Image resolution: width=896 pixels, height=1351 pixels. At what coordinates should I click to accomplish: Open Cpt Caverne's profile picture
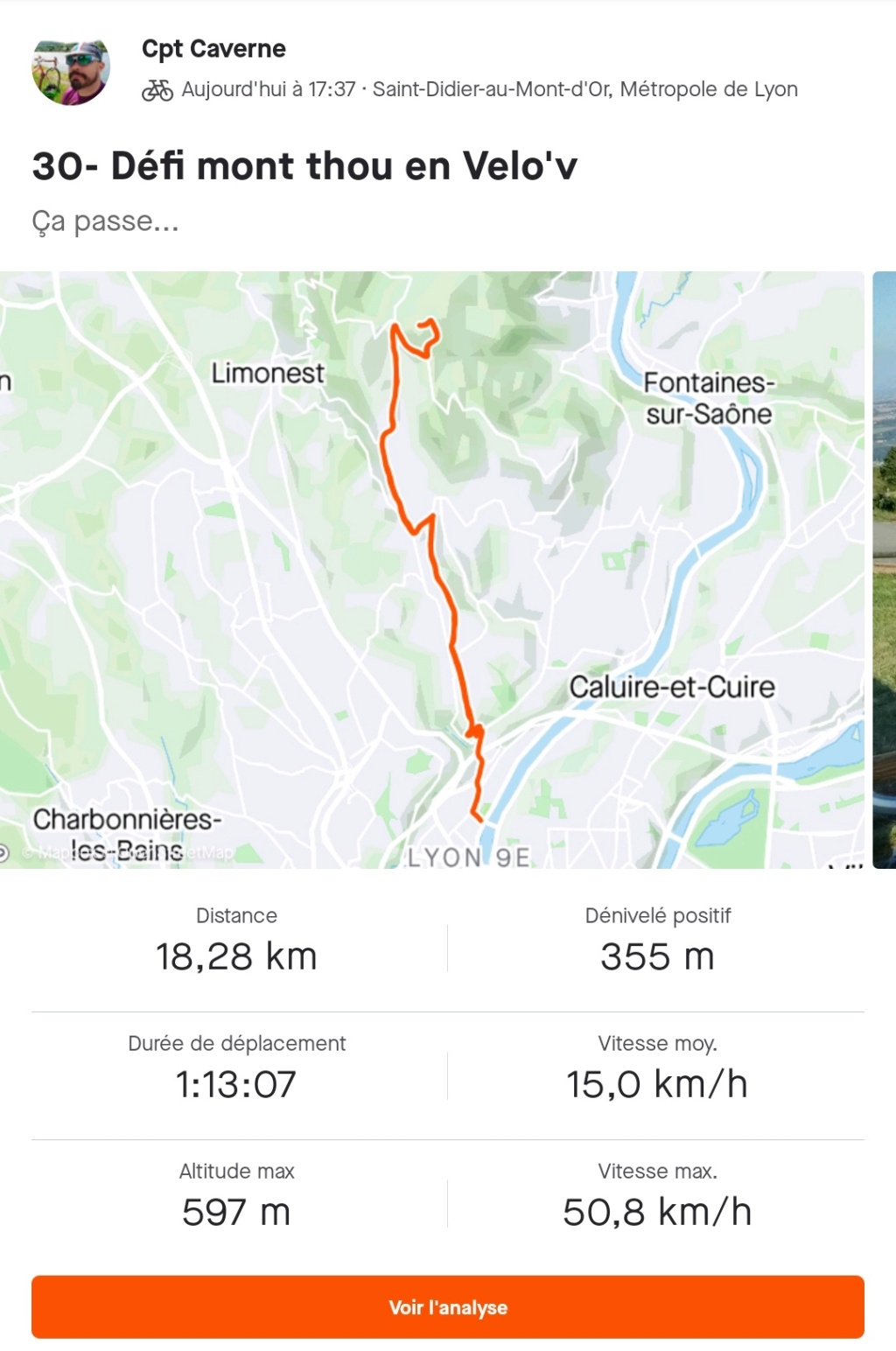tap(70, 72)
